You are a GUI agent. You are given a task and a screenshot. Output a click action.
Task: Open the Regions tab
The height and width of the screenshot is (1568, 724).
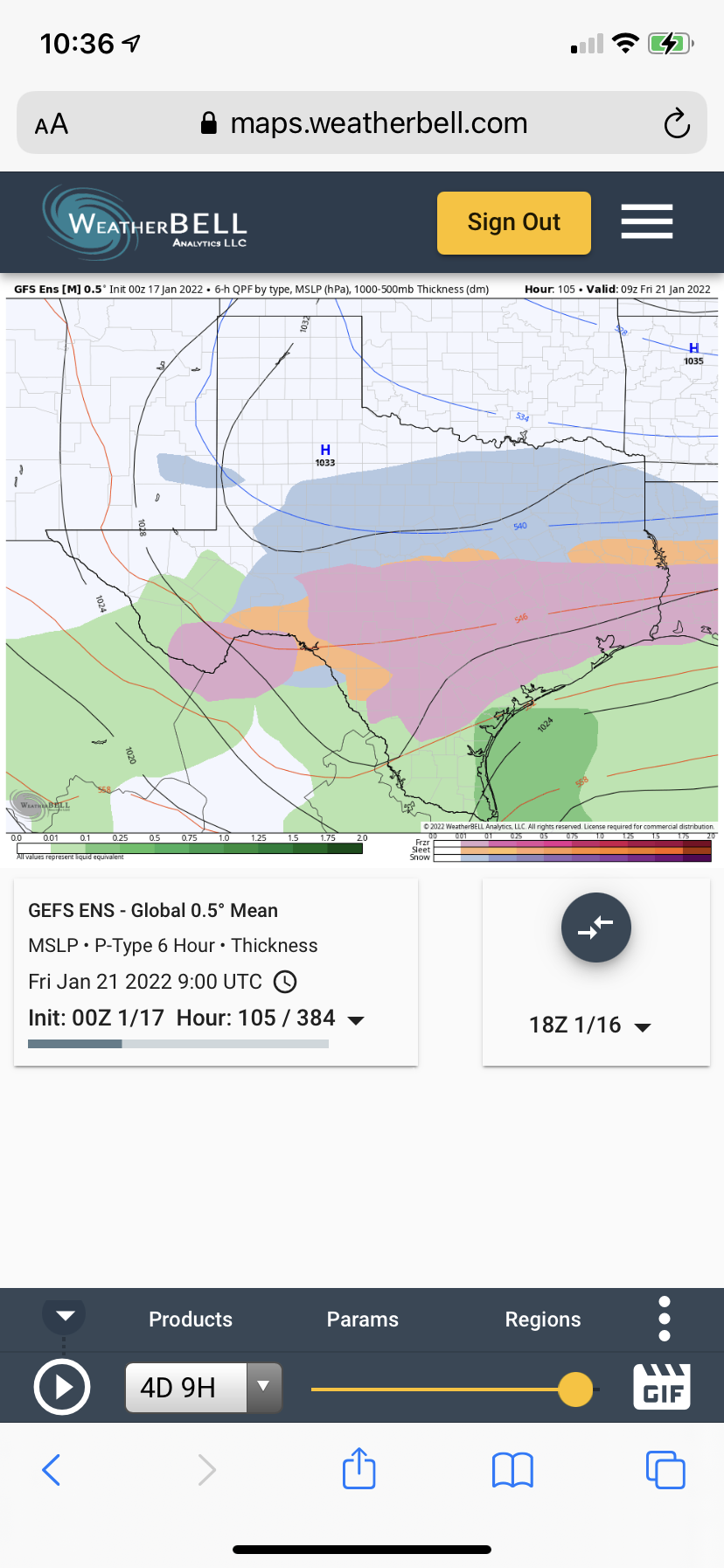tap(542, 1319)
